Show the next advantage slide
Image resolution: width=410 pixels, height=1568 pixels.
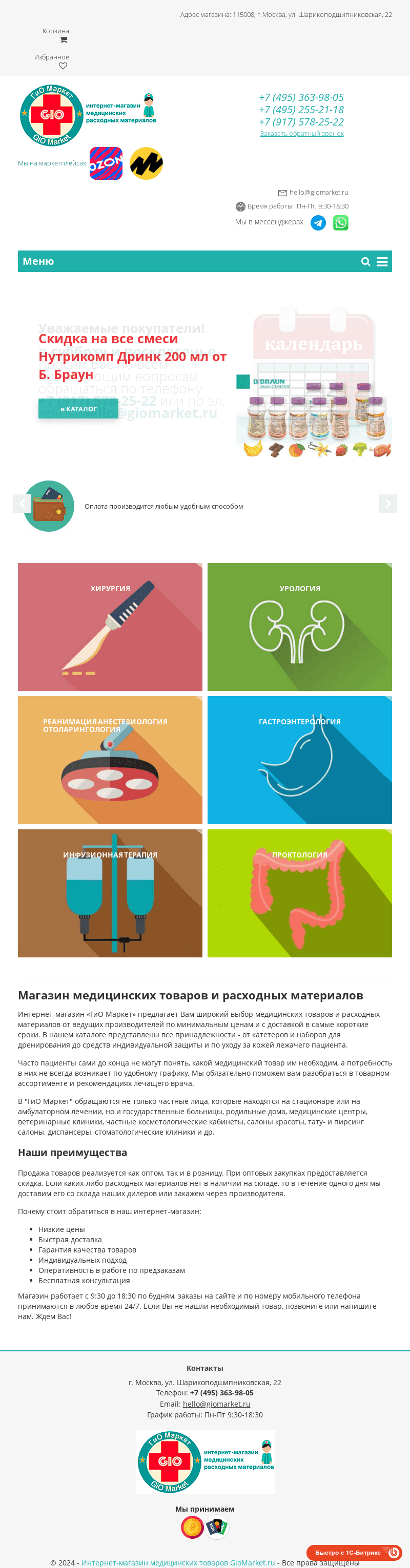point(387,504)
